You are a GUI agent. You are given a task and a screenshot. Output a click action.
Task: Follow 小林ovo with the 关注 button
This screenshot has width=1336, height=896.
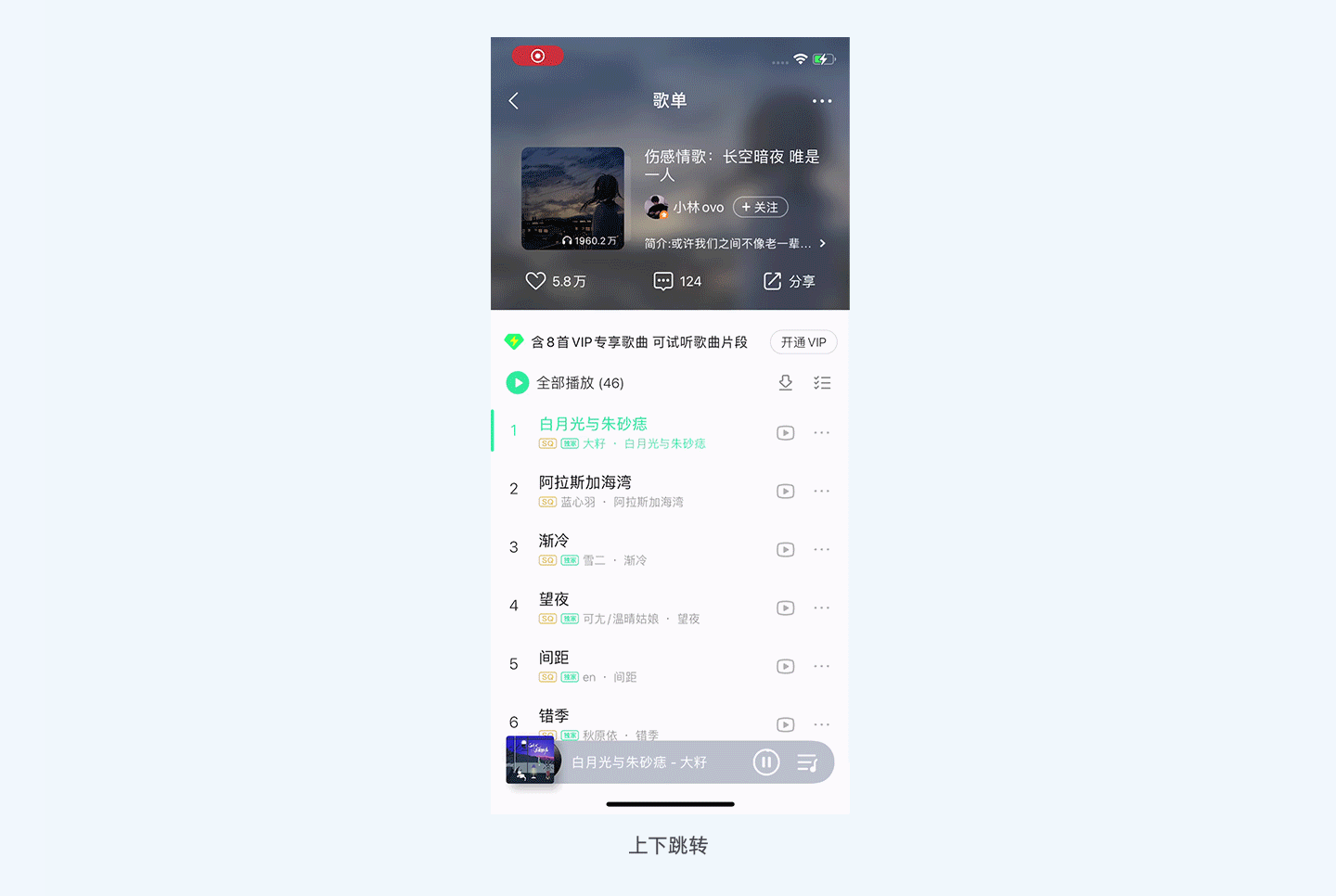click(x=760, y=207)
